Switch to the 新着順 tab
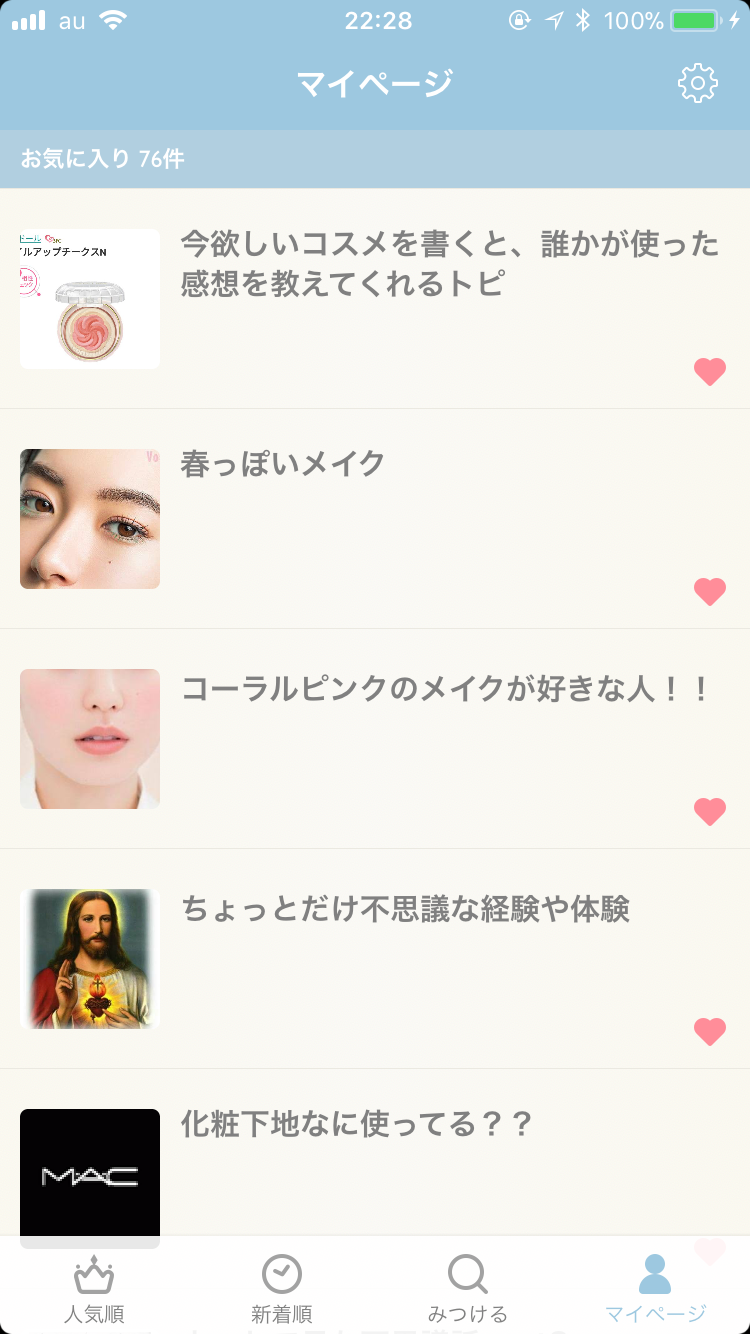Screen dimensions: 750x1334 tap(282, 1288)
